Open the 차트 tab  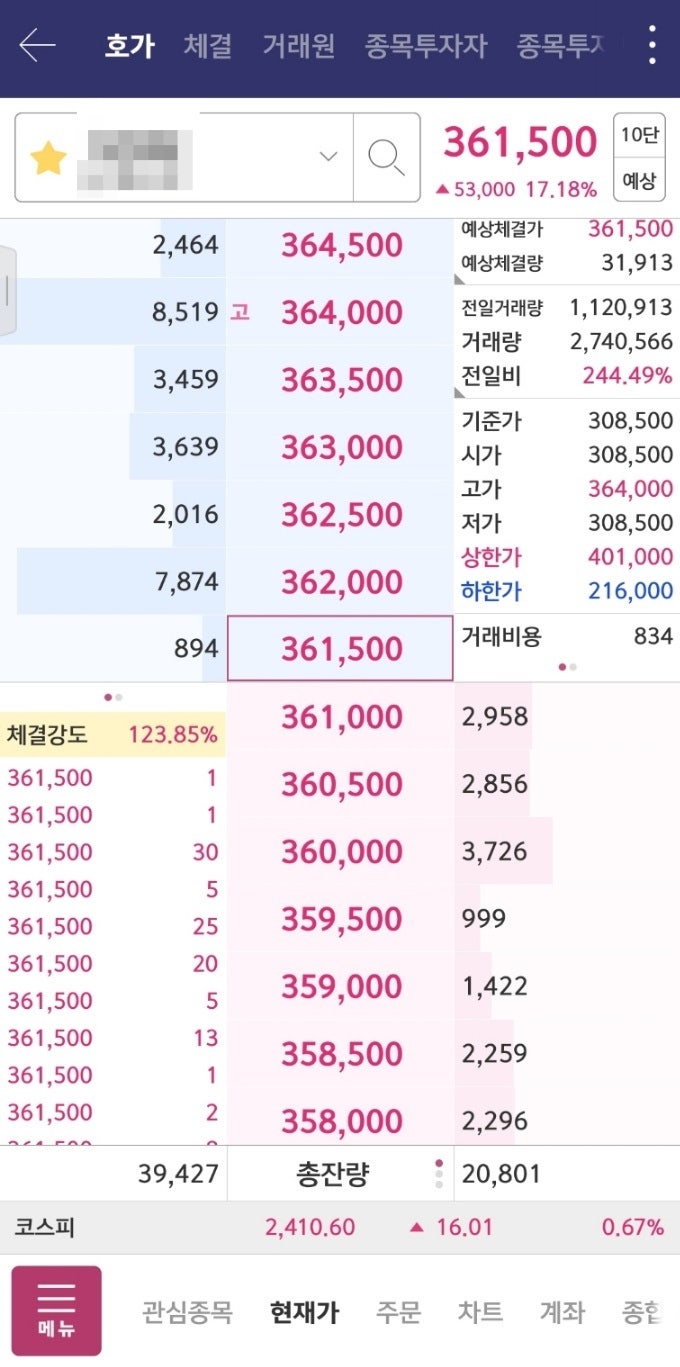click(x=480, y=1312)
